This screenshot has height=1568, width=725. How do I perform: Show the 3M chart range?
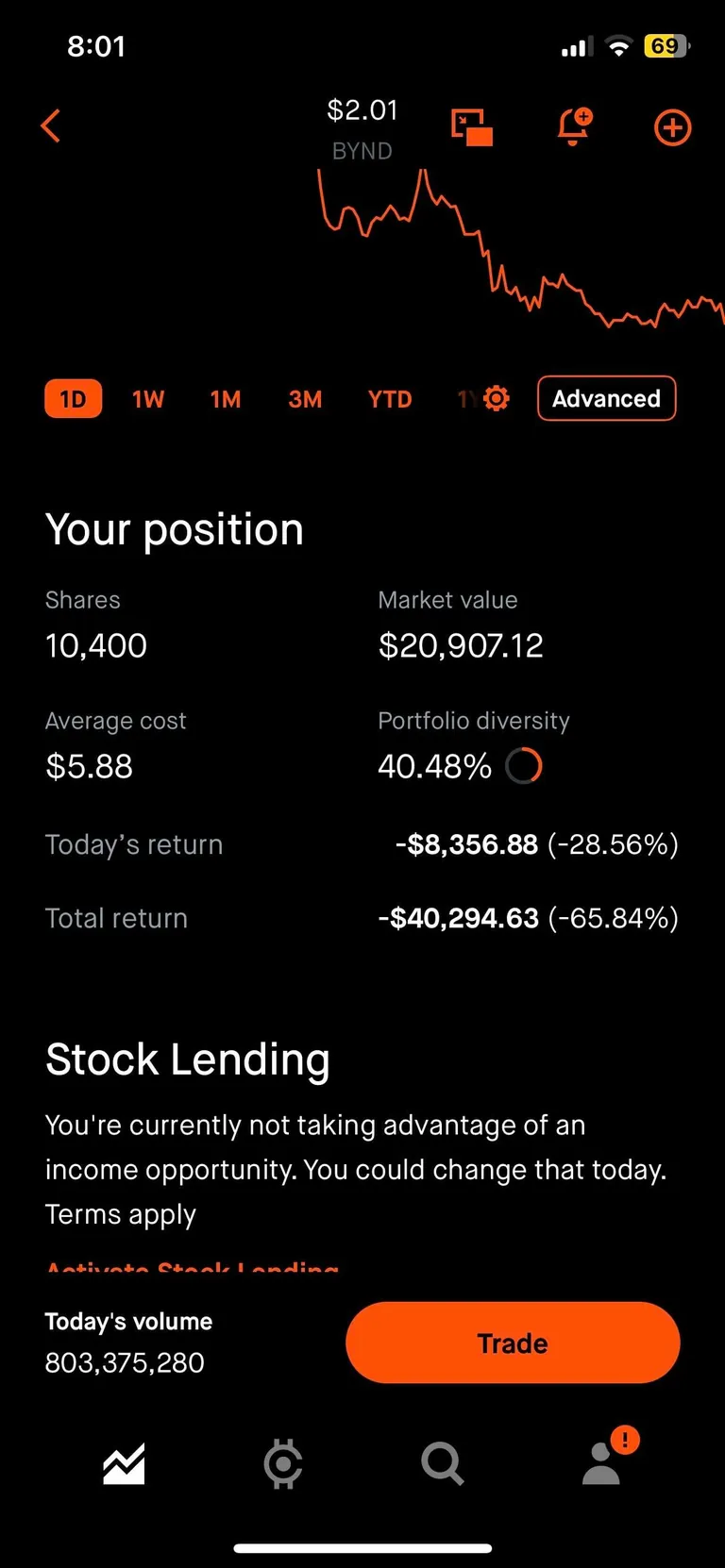tap(305, 399)
